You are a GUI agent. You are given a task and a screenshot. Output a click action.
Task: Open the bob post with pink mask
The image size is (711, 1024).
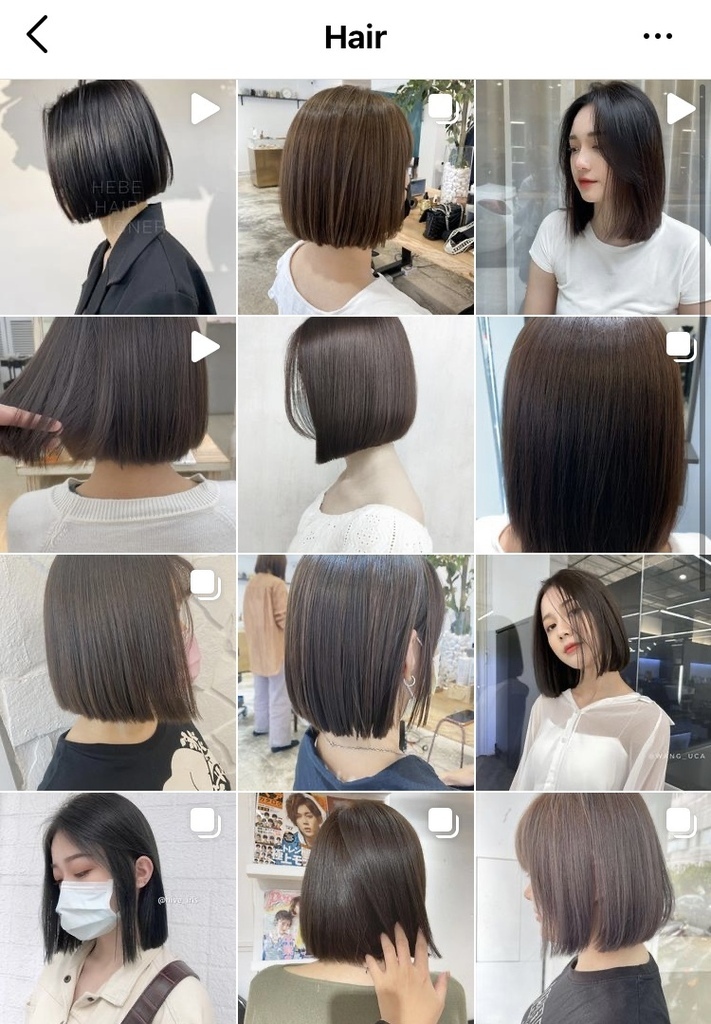click(x=118, y=672)
